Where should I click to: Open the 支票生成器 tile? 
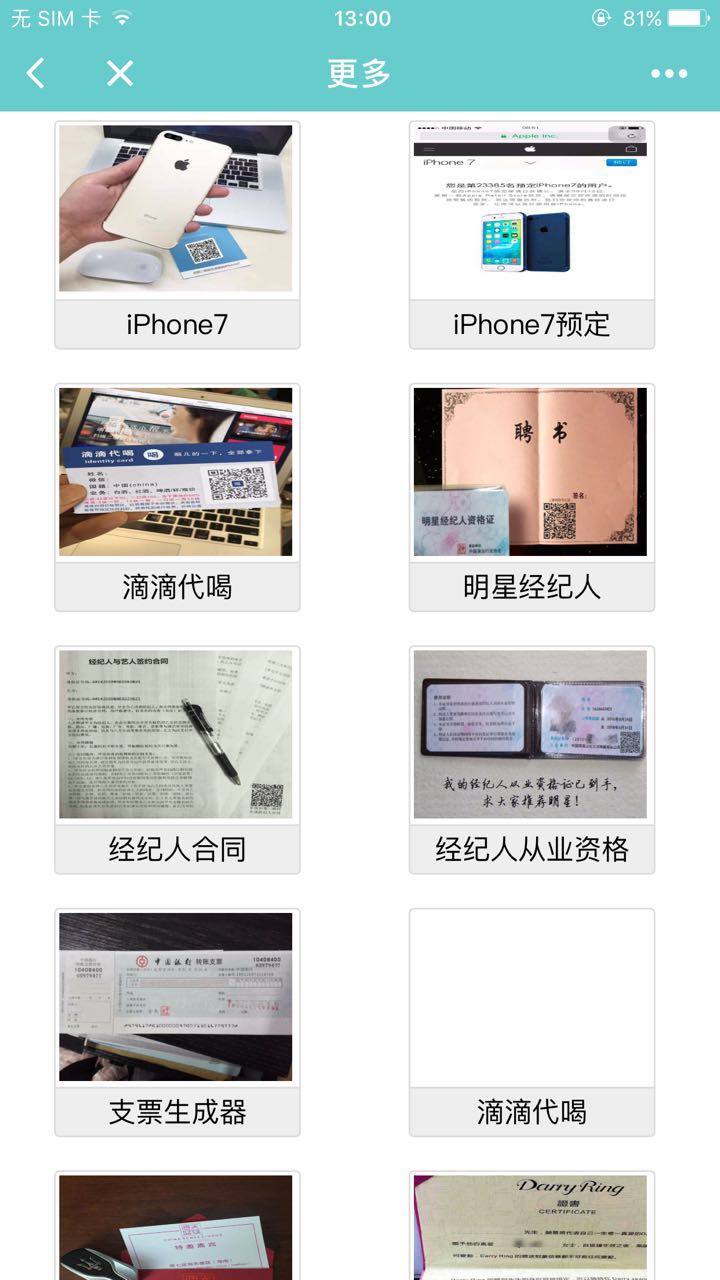click(177, 1021)
